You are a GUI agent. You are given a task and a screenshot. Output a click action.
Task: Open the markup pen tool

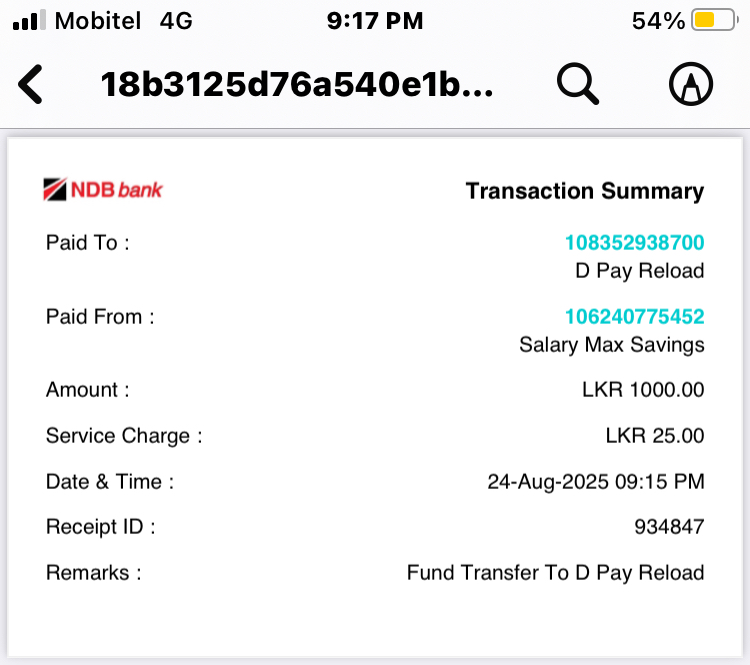(x=690, y=85)
